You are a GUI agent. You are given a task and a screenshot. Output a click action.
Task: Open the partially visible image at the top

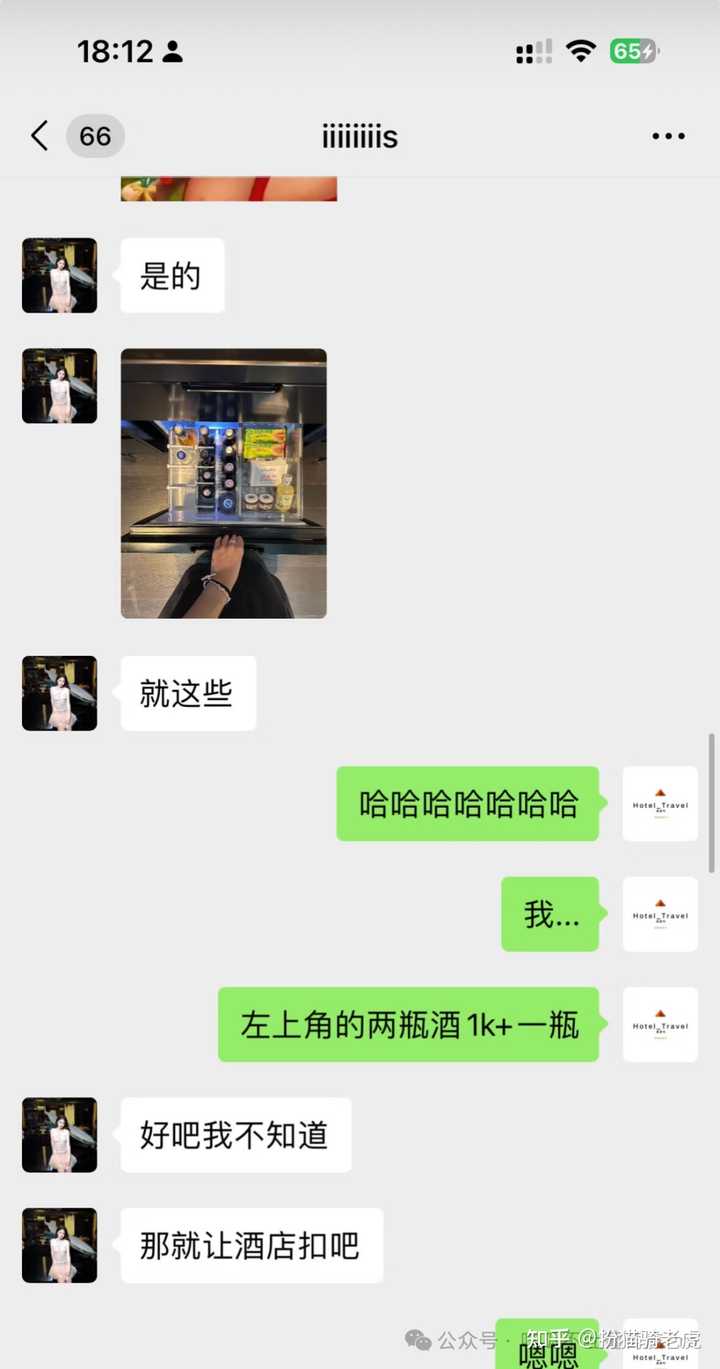(x=229, y=189)
